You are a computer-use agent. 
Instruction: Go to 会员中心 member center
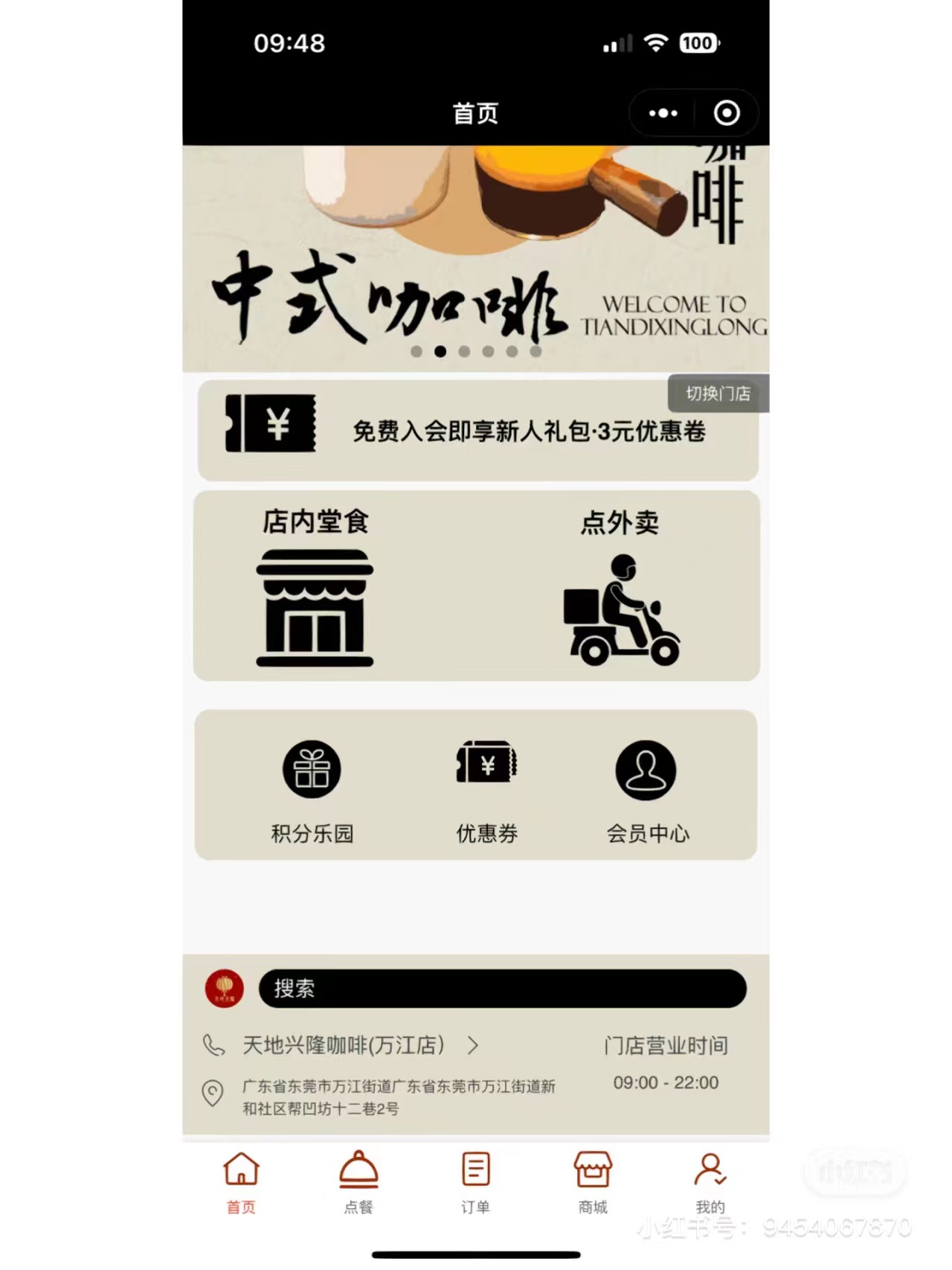(647, 790)
